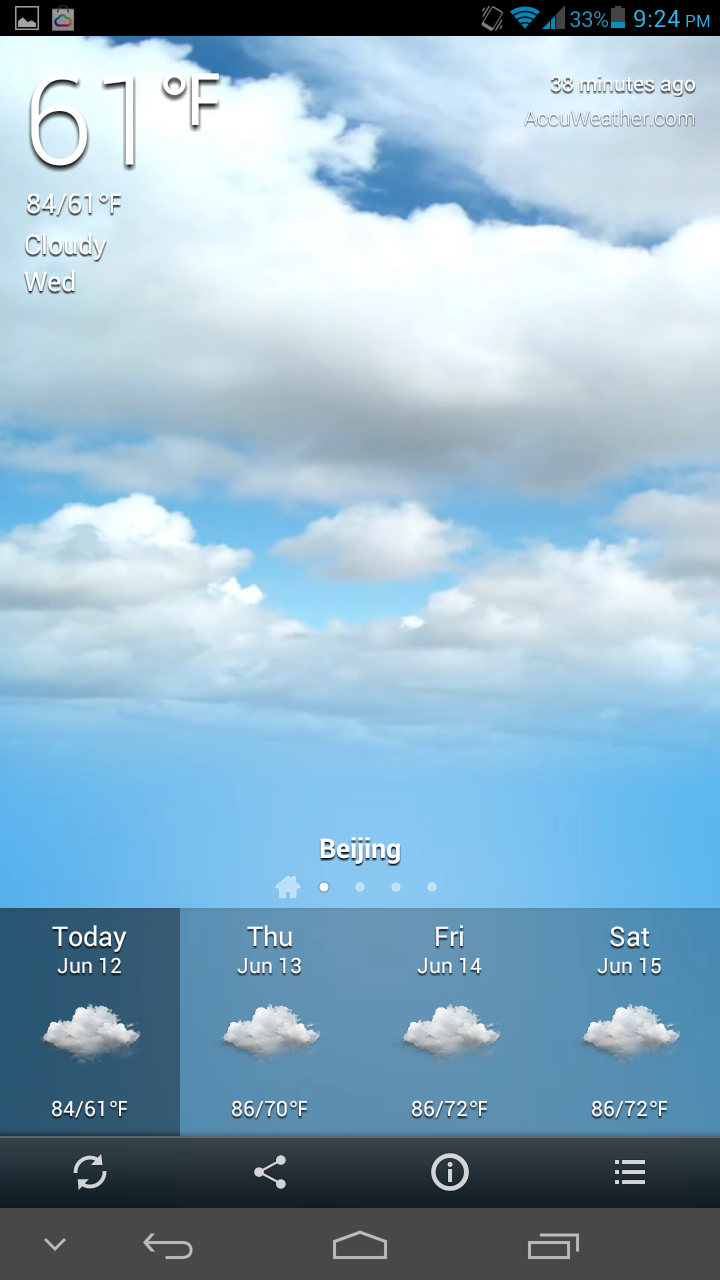
Task: Open Thu Jun 13 forecast
Action: (270, 1022)
